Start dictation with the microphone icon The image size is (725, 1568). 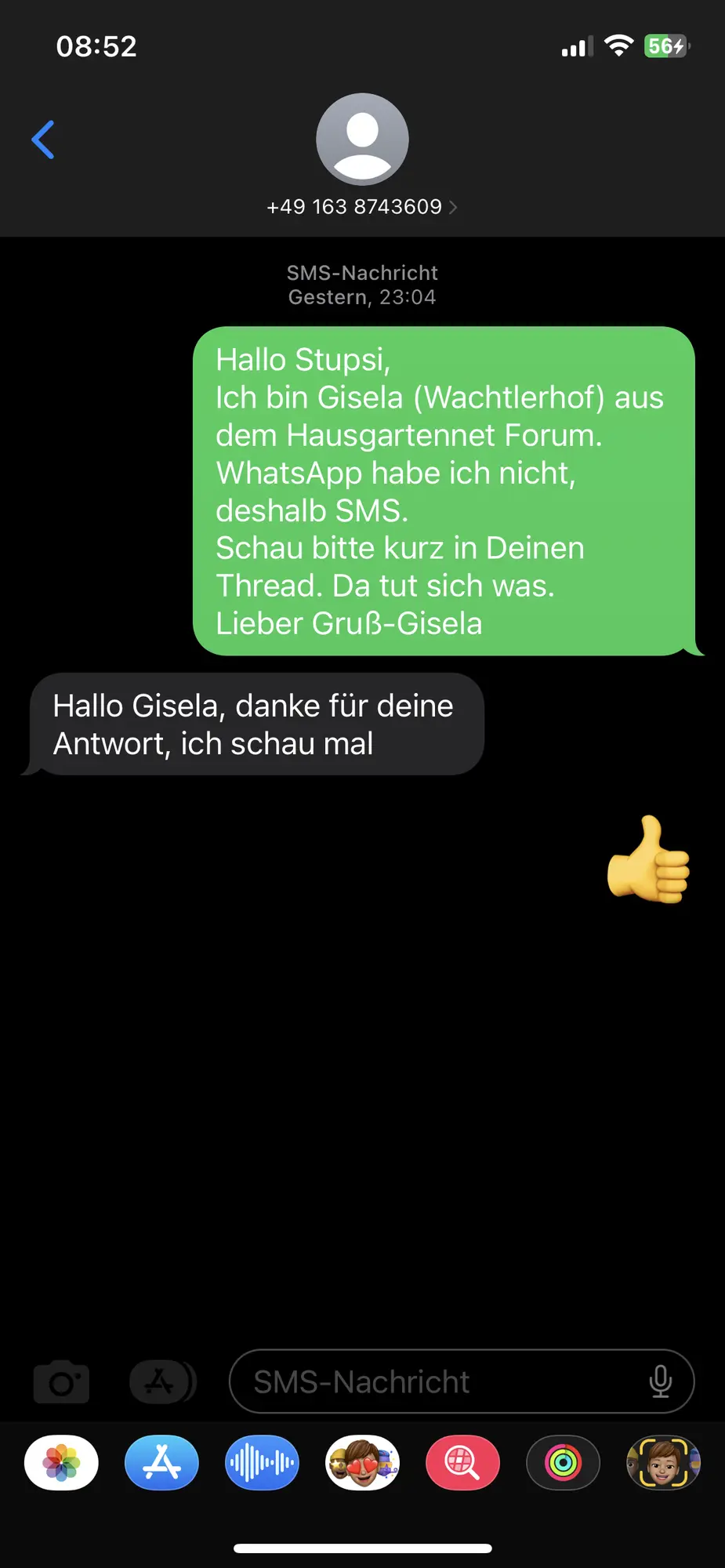click(x=661, y=1382)
